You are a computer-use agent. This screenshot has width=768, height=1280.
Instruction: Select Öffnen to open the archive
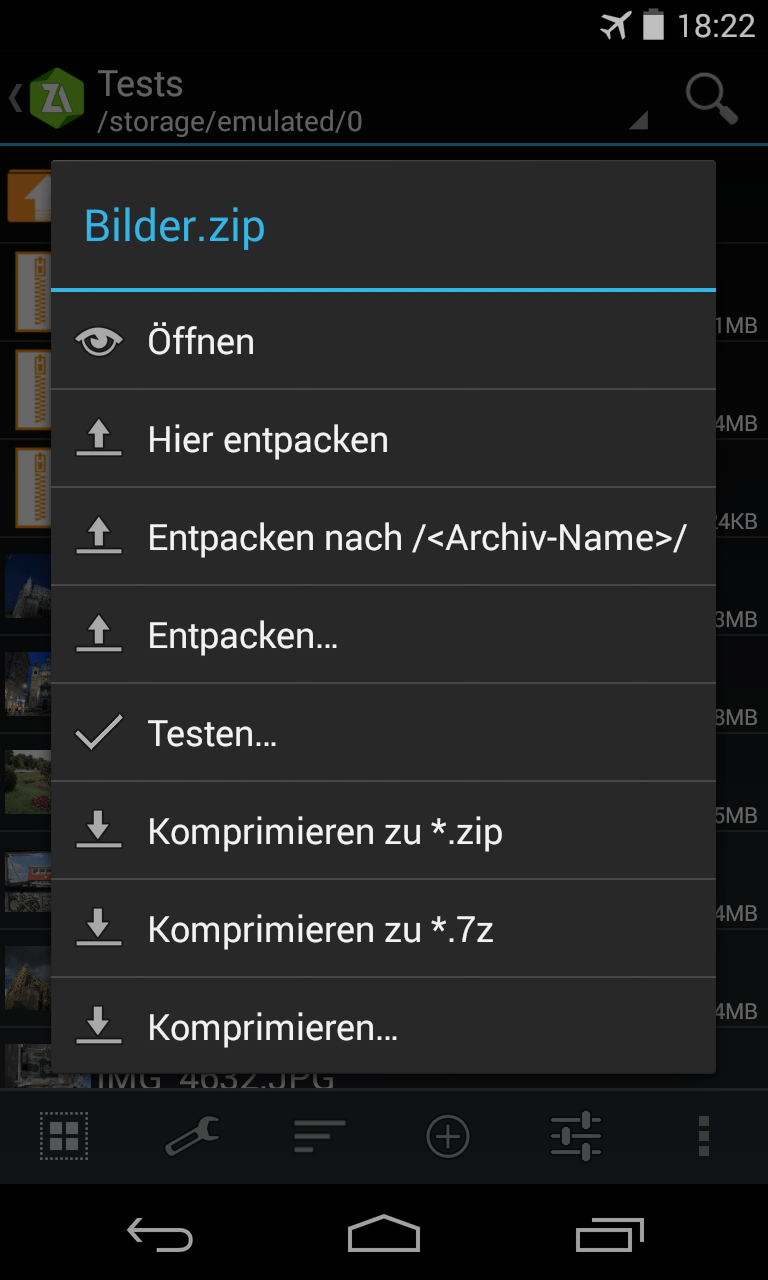383,341
